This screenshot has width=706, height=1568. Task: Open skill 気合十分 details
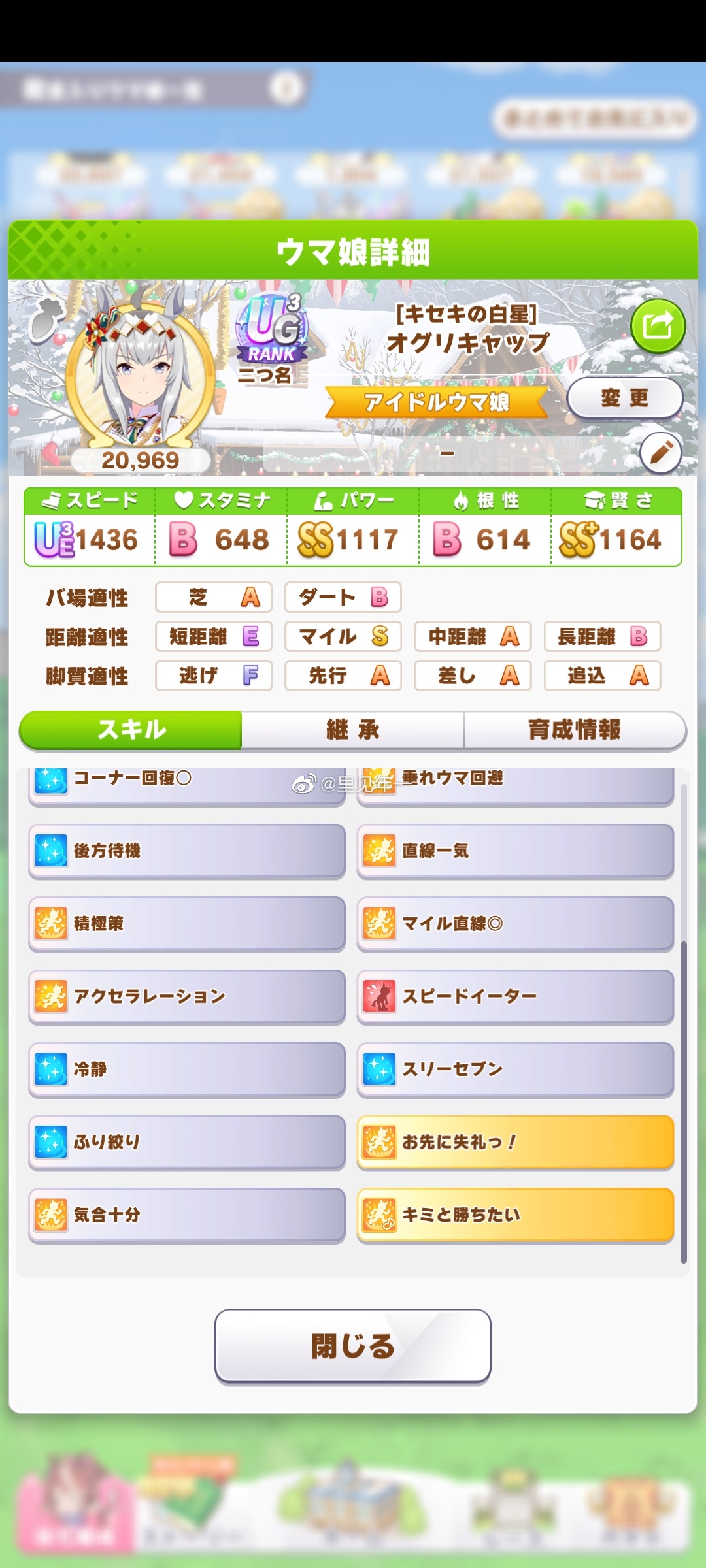[x=187, y=1215]
